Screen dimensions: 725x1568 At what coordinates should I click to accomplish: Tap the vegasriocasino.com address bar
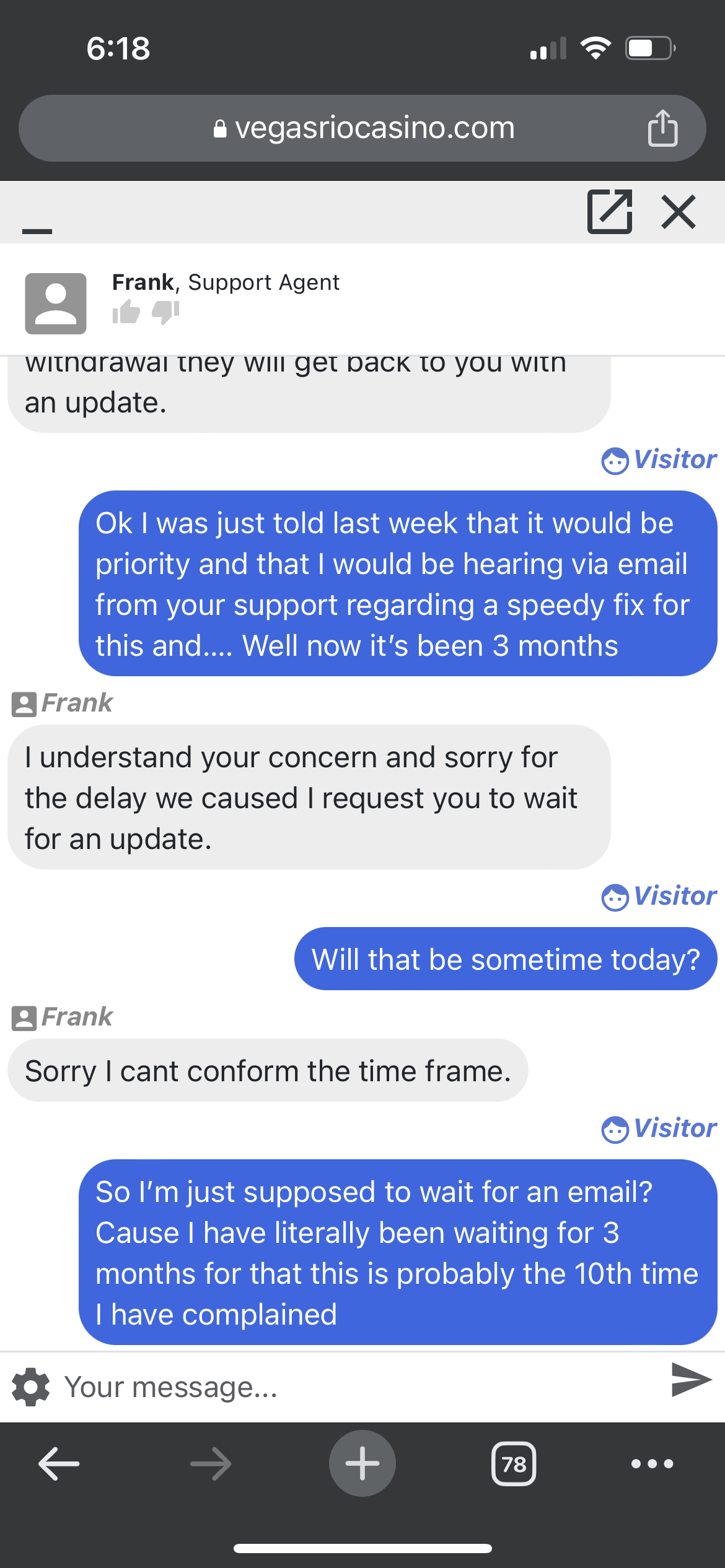(x=362, y=128)
